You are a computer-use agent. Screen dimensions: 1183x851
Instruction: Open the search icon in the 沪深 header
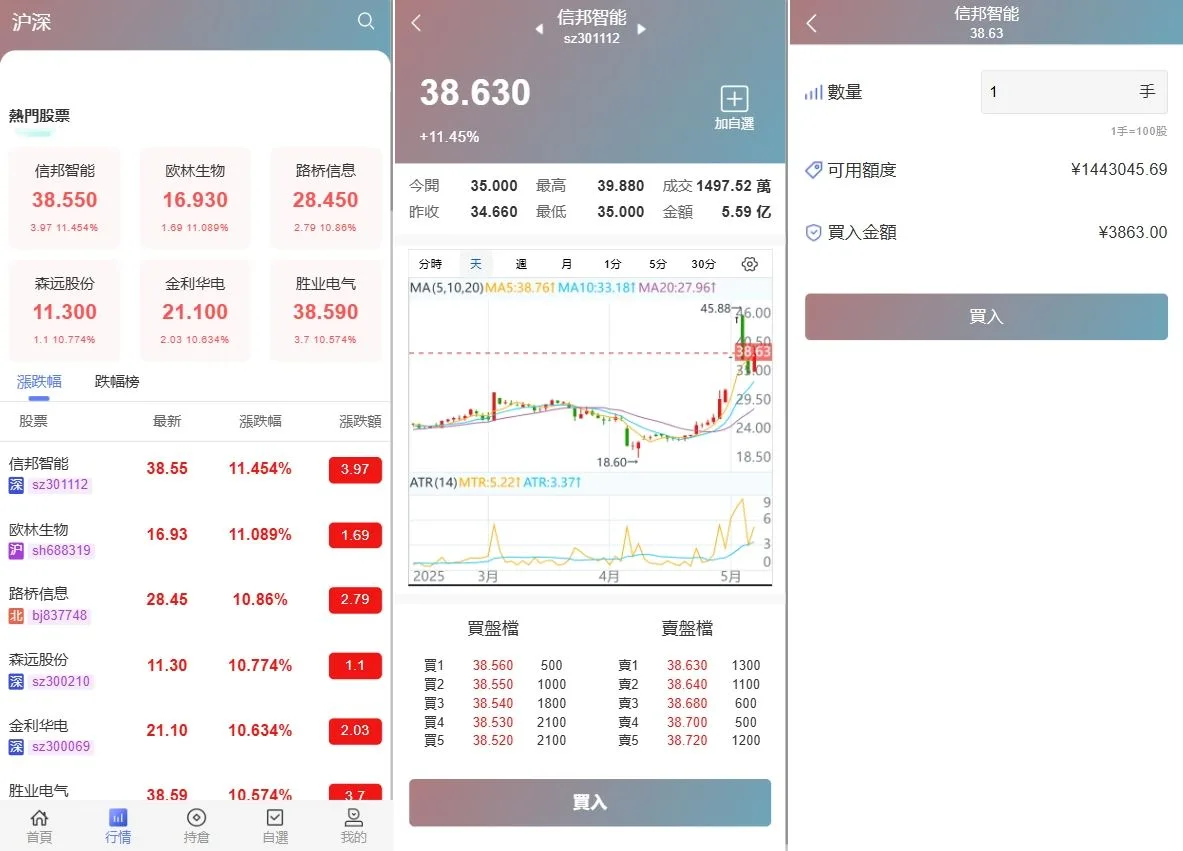coord(366,21)
